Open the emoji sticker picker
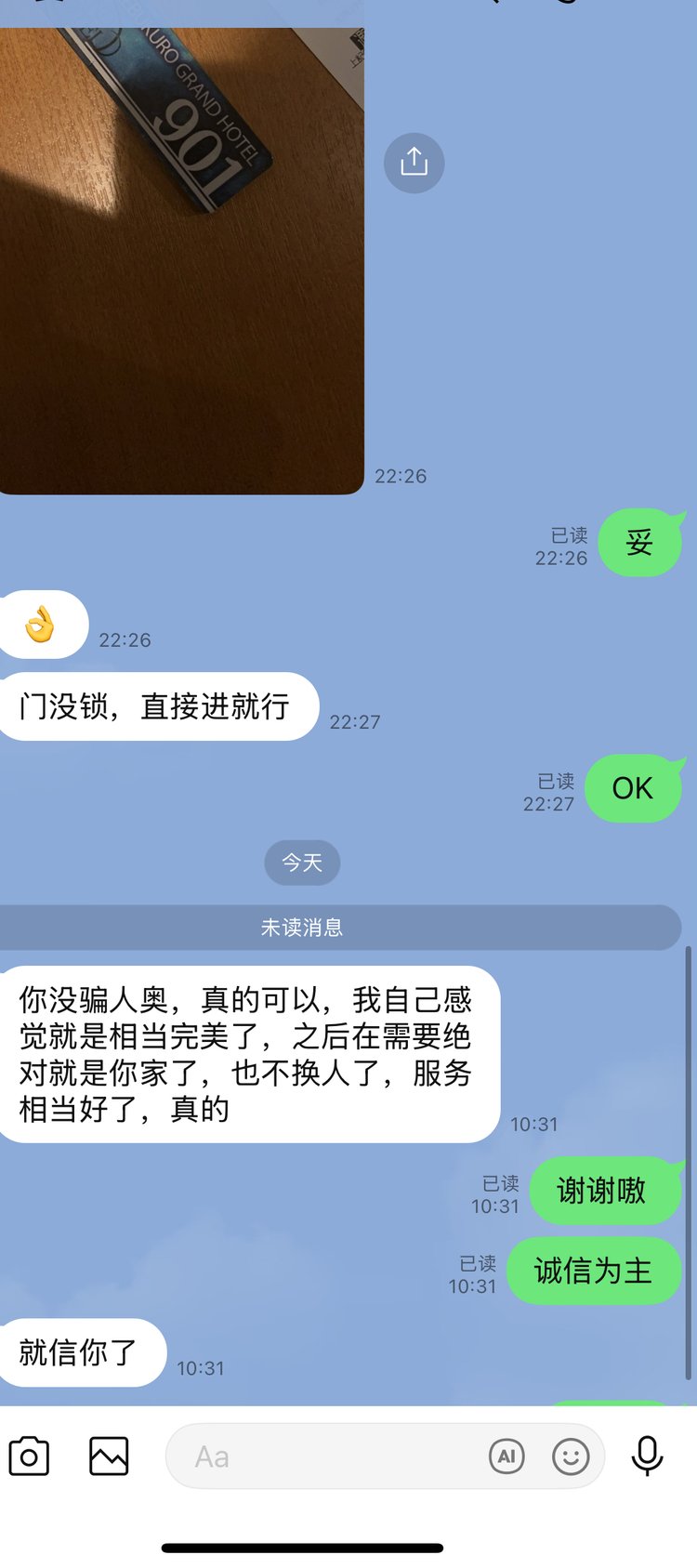This screenshot has height=1568, width=697. [571, 1456]
